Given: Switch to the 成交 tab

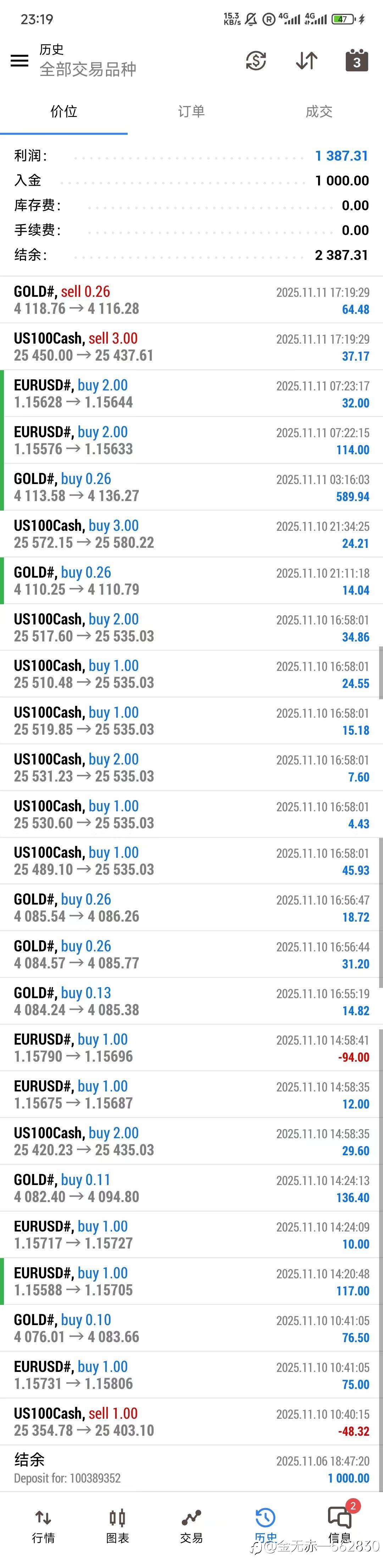Looking at the screenshot, I should pos(319,111).
